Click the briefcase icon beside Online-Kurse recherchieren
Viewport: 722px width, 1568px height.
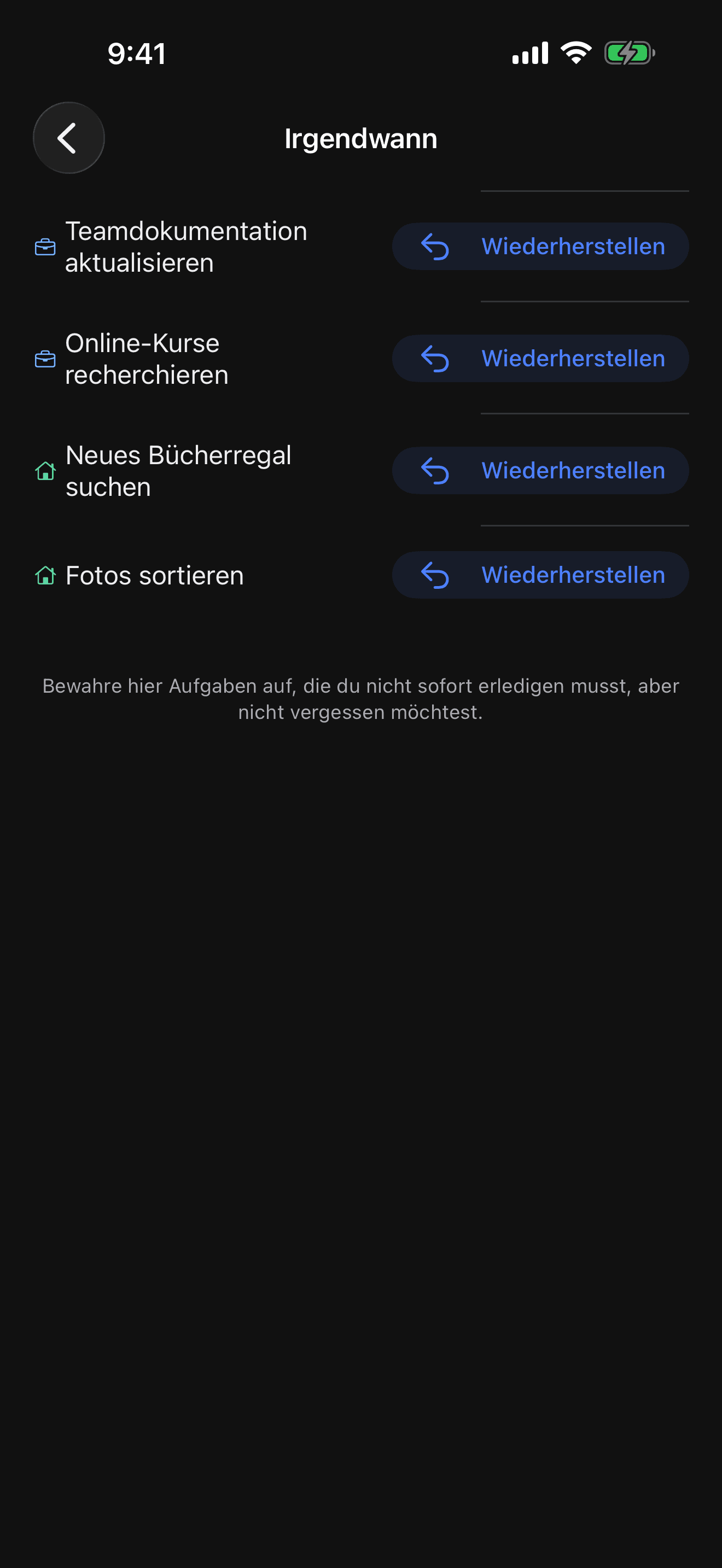click(45, 359)
